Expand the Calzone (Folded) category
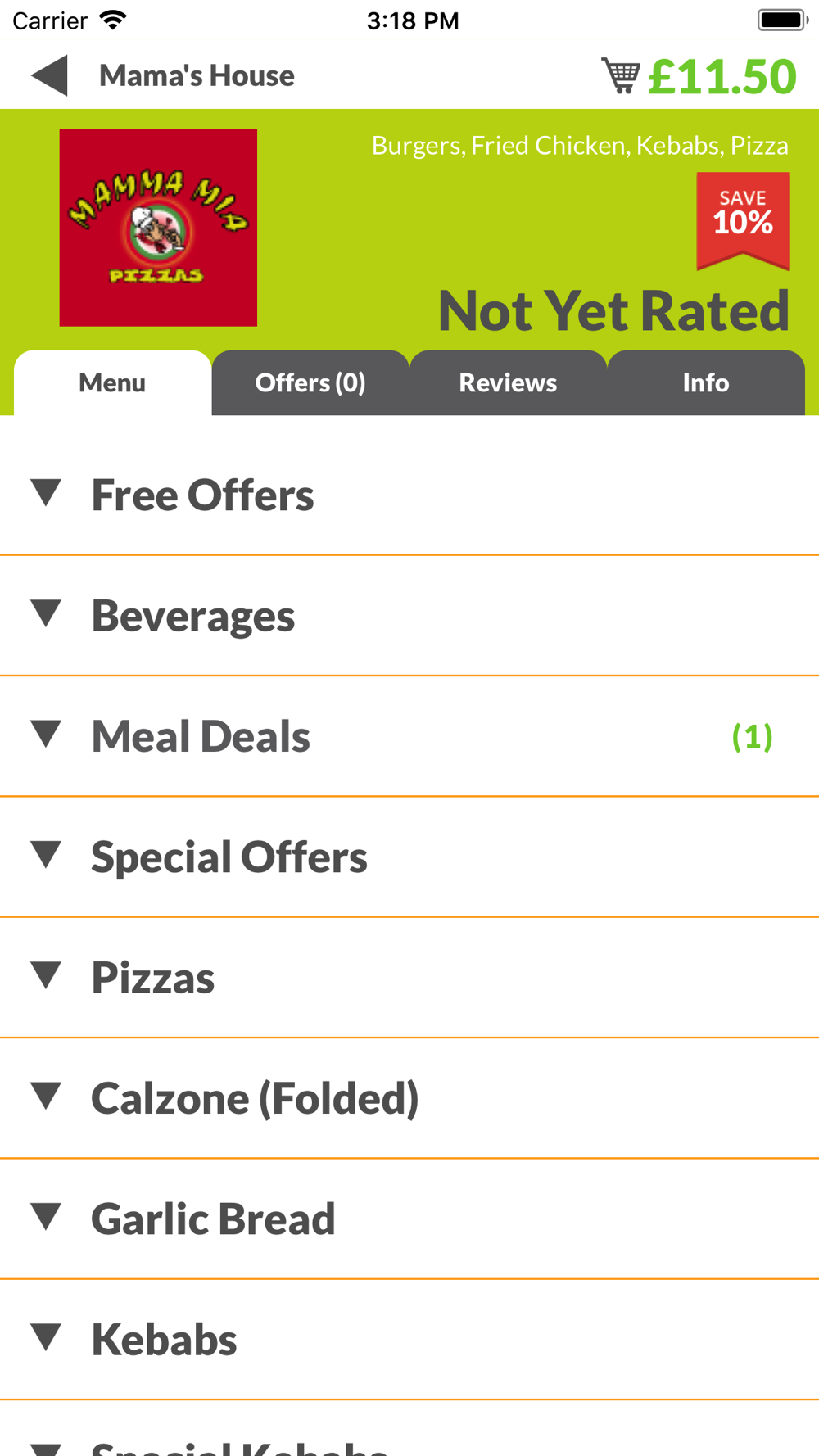Viewport: 819px width, 1456px height. coord(409,1098)
